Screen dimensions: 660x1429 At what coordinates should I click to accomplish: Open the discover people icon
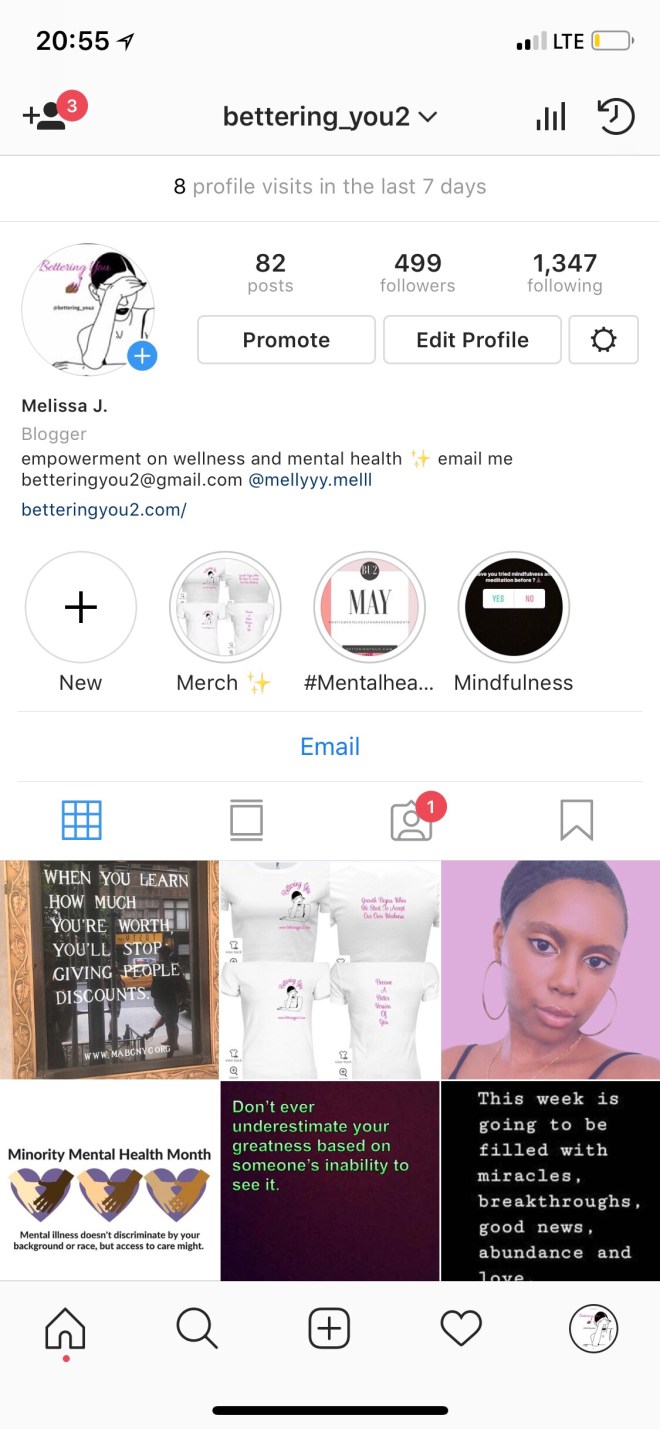(x=45, y=115)
